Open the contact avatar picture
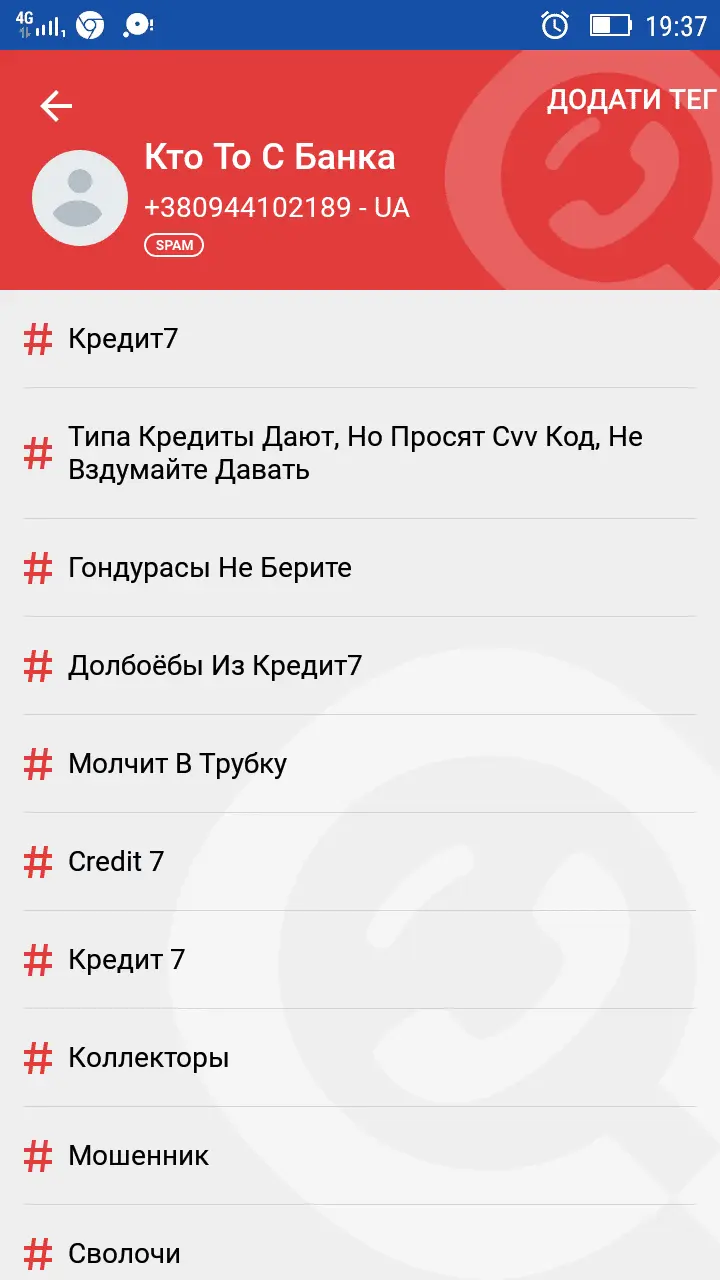 [80, 198]
